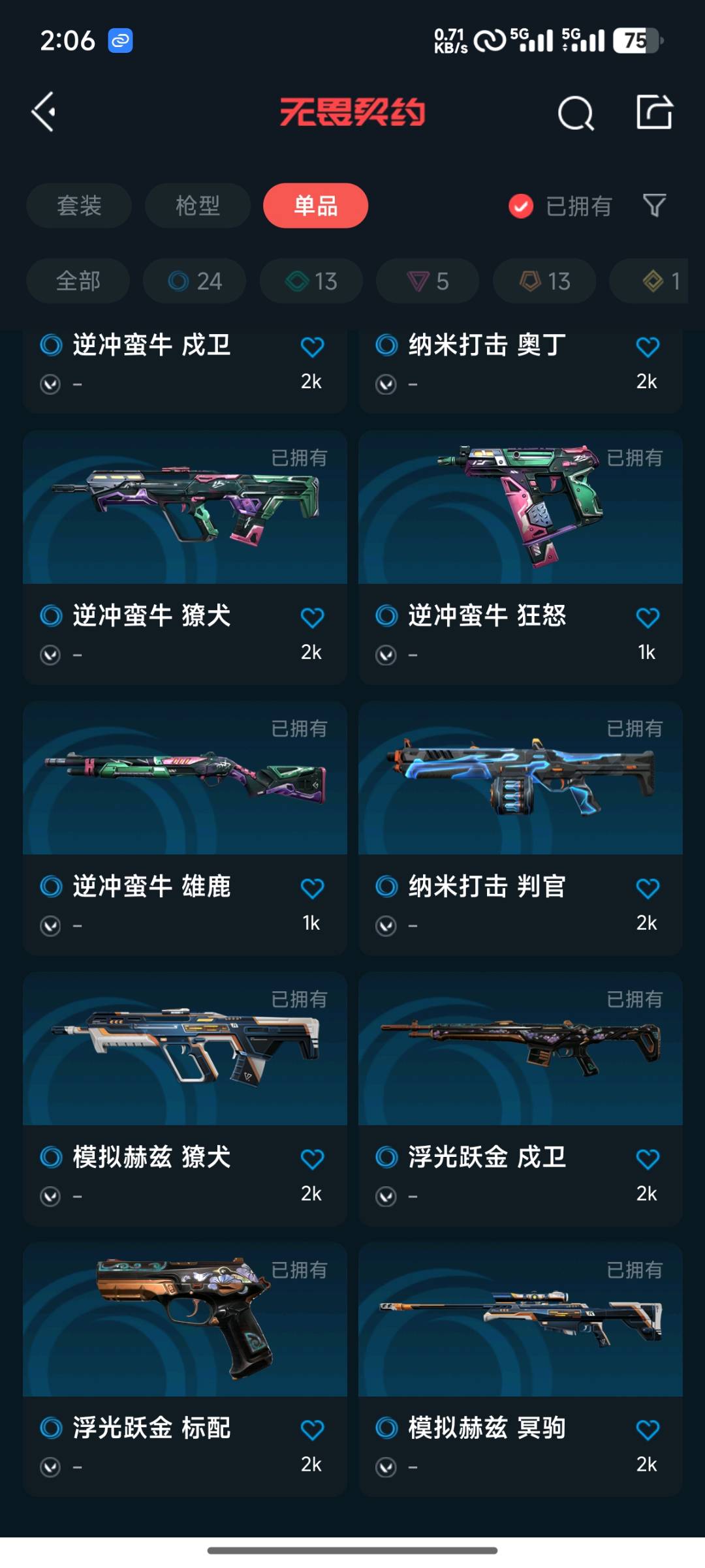The image size is (705, 1568).
Task: Like the 模拟赫兹 冥驹 skin
Action: pos(648,1430)
